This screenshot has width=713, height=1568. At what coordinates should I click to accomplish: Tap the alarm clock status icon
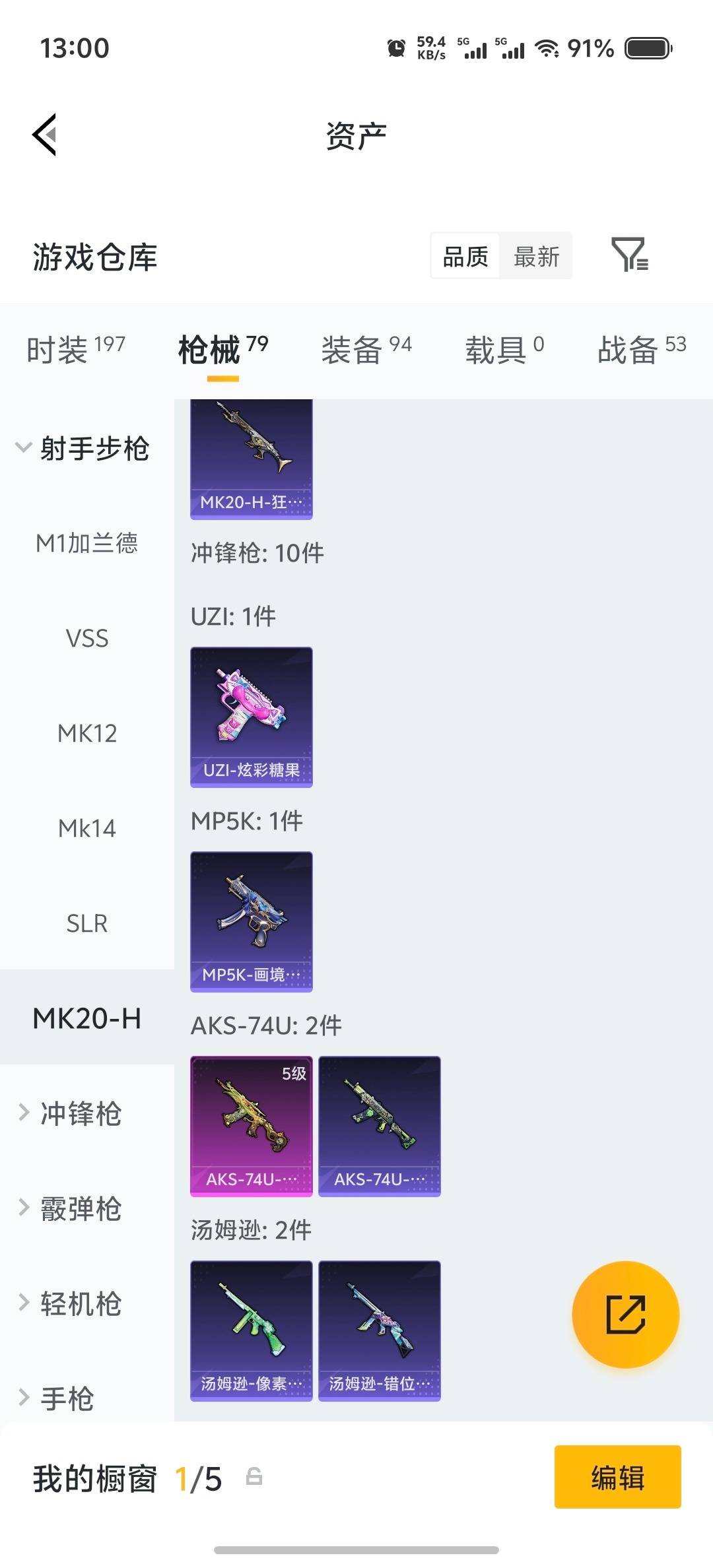[x=395, y=48]
